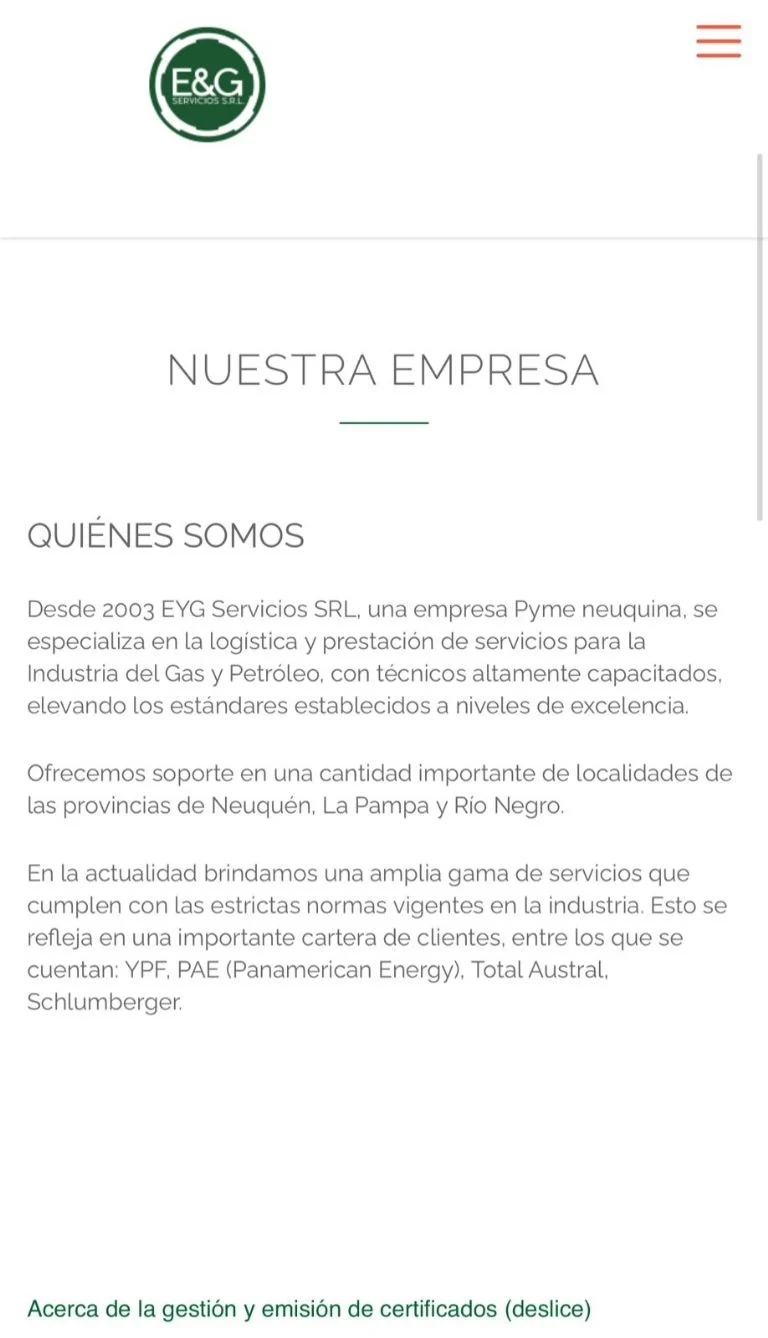The image size is (768, 1338).
Task: Open the certificate management and issuance link
Action: [309, 1308]
